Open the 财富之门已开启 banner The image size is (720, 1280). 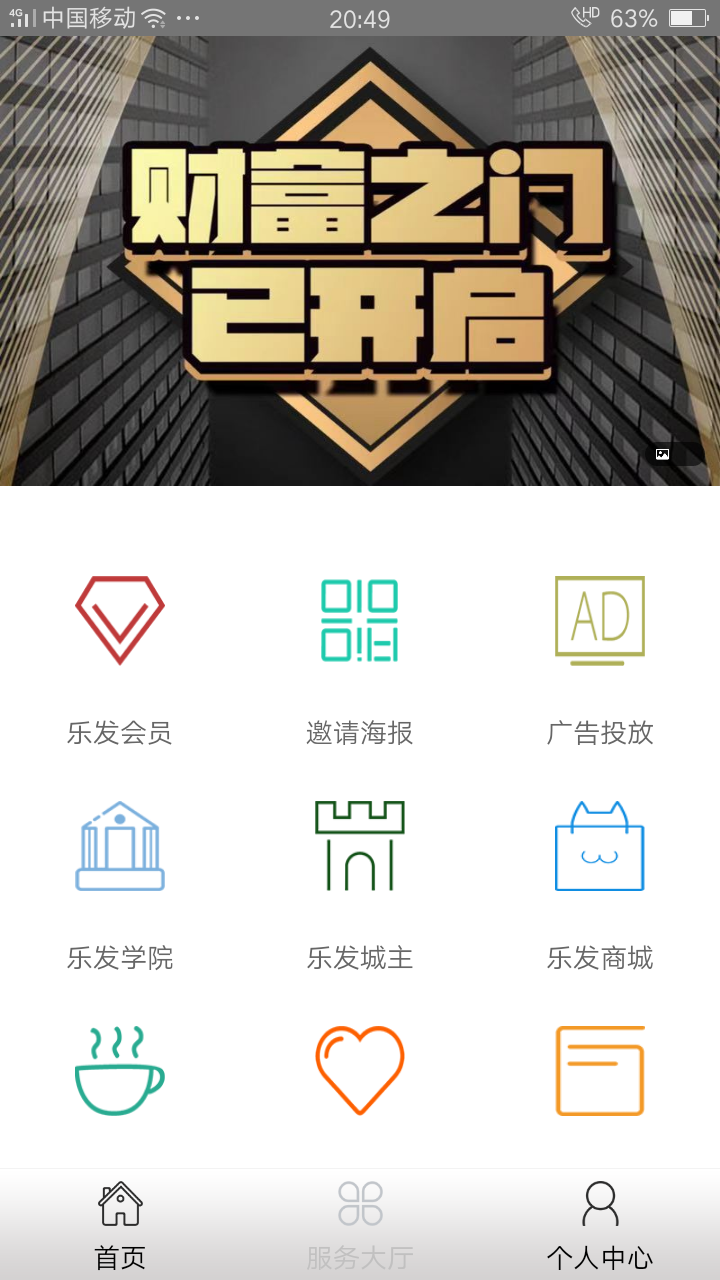(x=360, y=262)
